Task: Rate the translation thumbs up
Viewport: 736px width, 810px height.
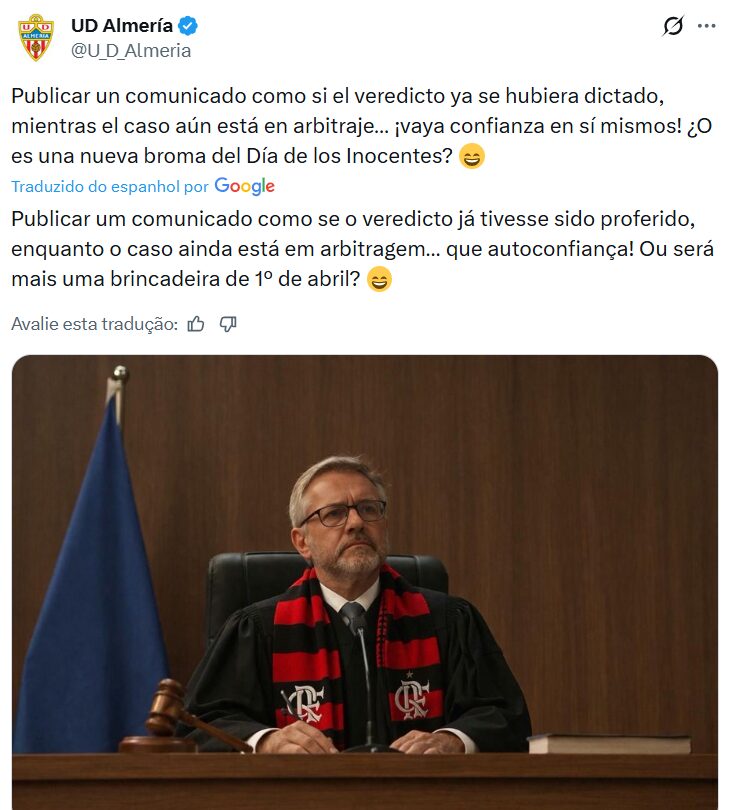Action: point(196,324)
